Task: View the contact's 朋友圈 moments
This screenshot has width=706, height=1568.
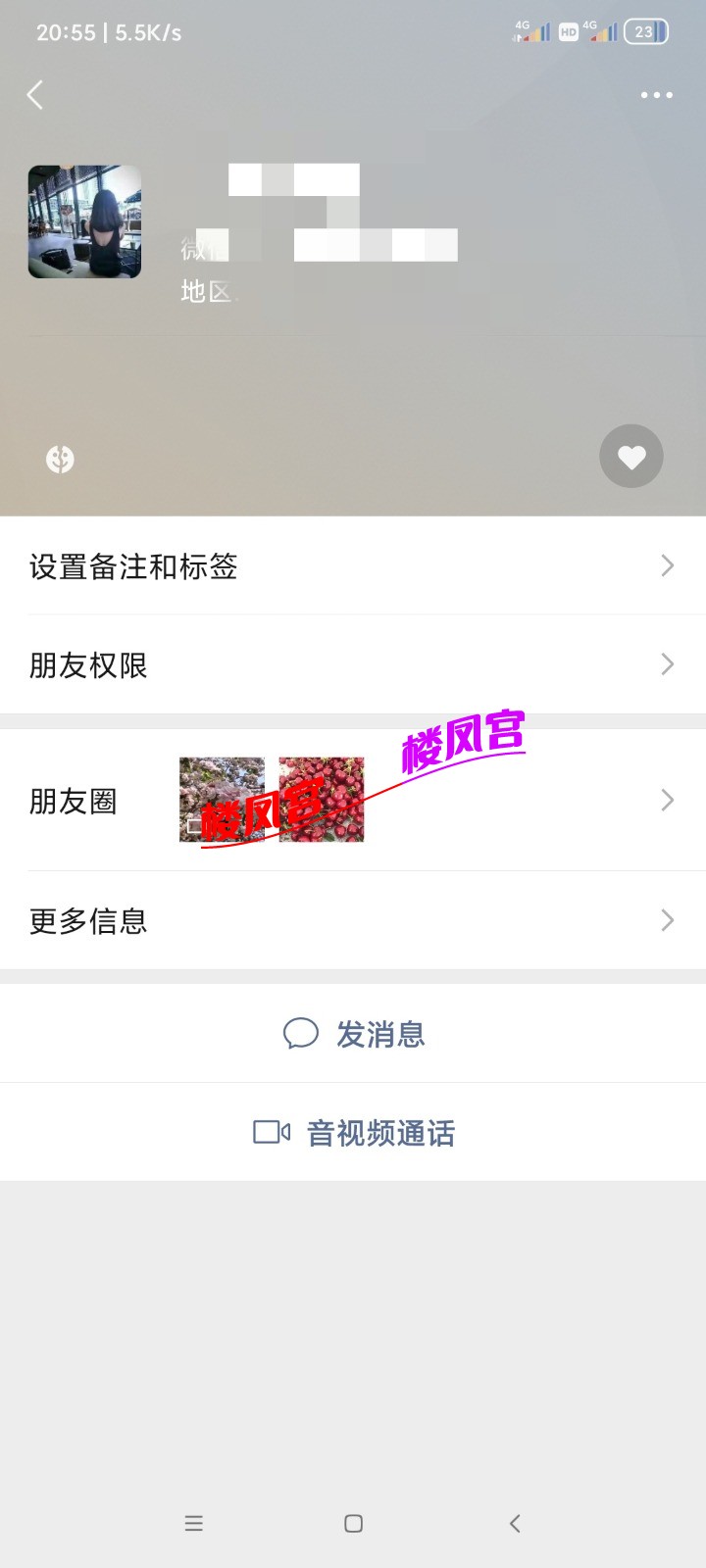Action: coord(353,801)
